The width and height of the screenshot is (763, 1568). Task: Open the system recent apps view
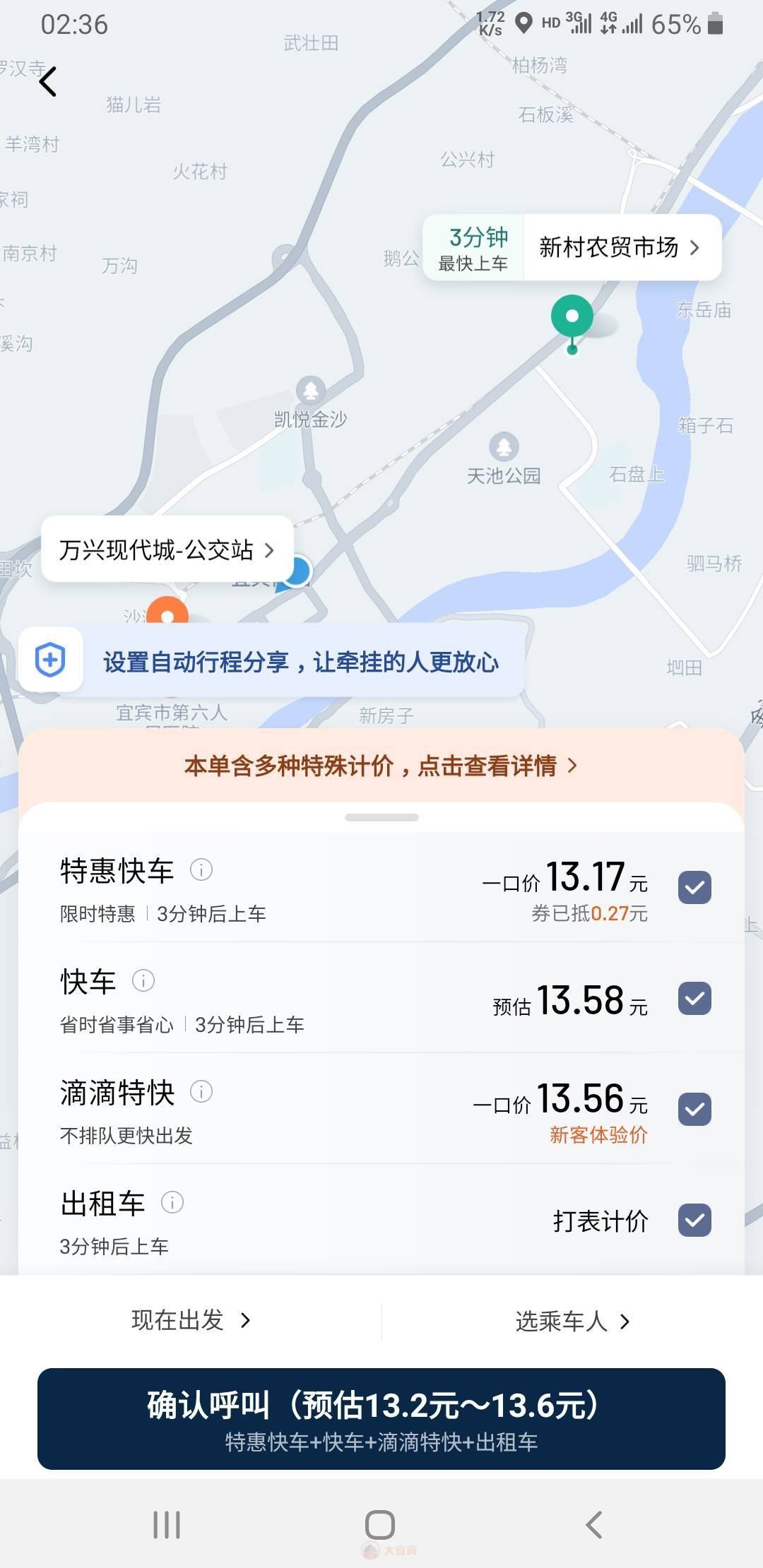[x=167, y=1524]
